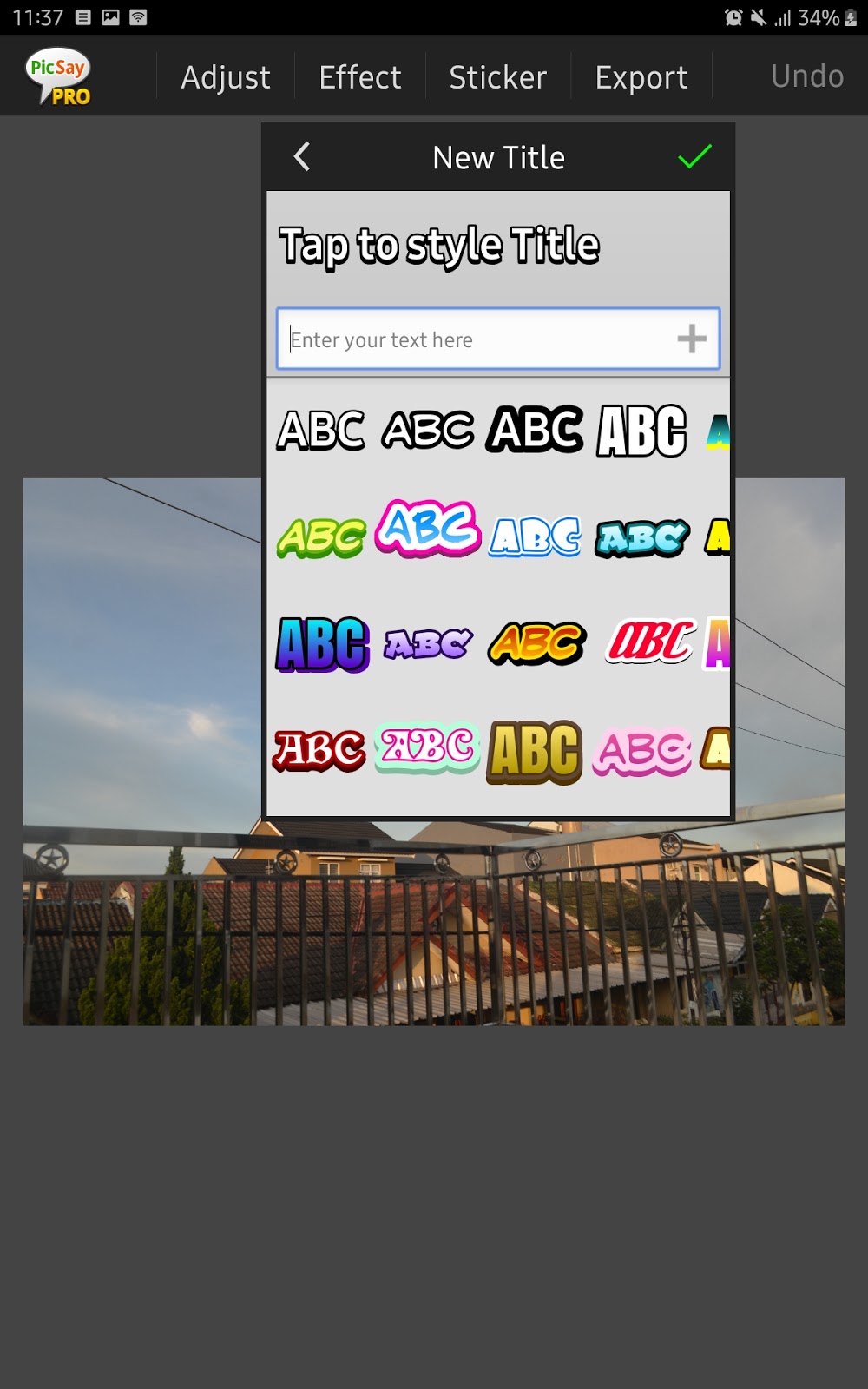Open the Effect menu
The width and height of the screenshot is (868, 1389).
(359, 76)
